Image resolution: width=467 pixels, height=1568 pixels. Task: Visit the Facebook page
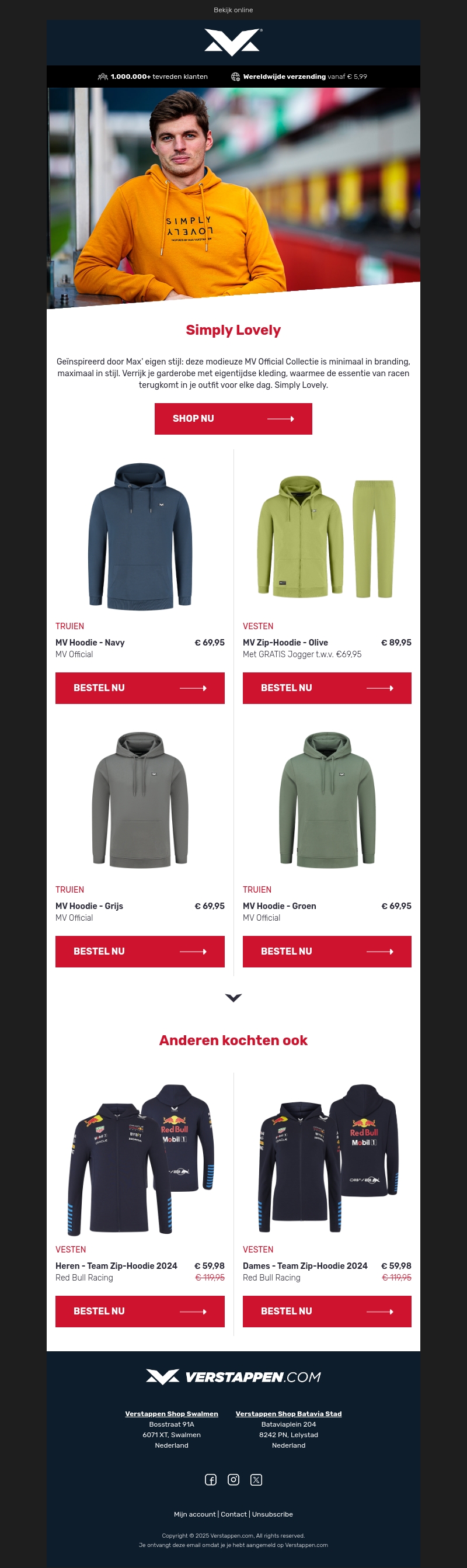[210, 1480]
